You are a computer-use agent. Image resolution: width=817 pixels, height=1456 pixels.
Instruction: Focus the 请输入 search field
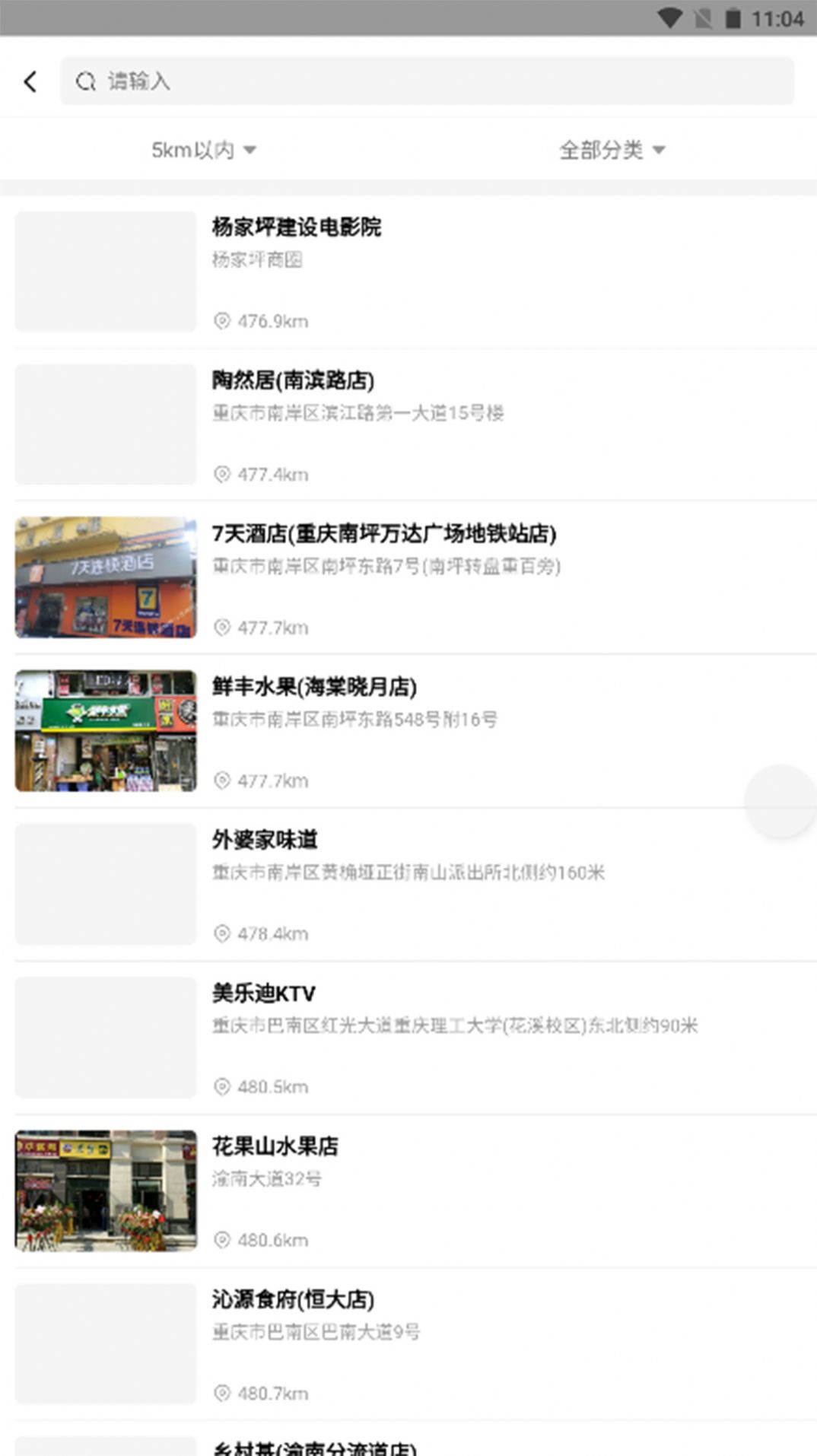(x=426, y=81)
